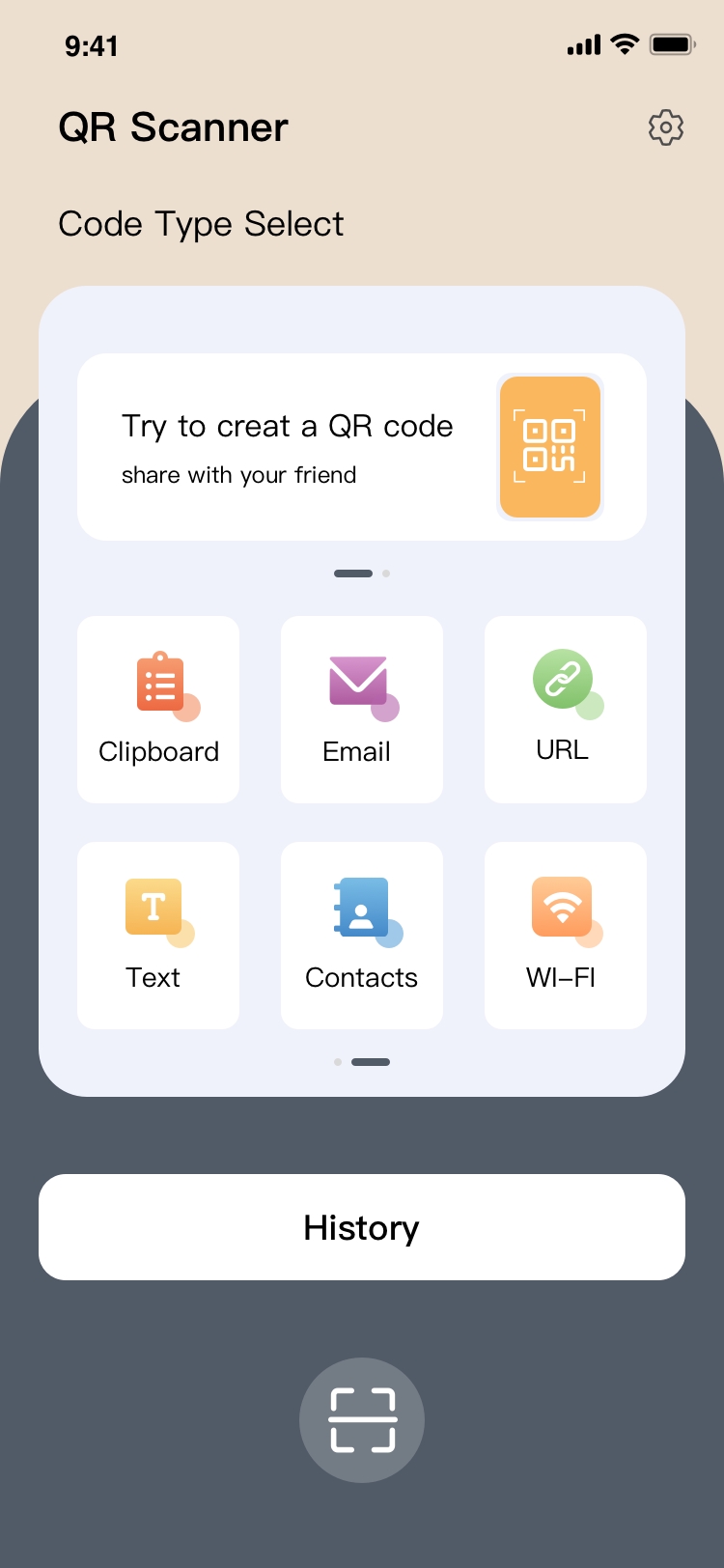The height and width of the screenshot is (1568, 724).
Task: Open the Contacts code type
Action: (x=362, y=936)
